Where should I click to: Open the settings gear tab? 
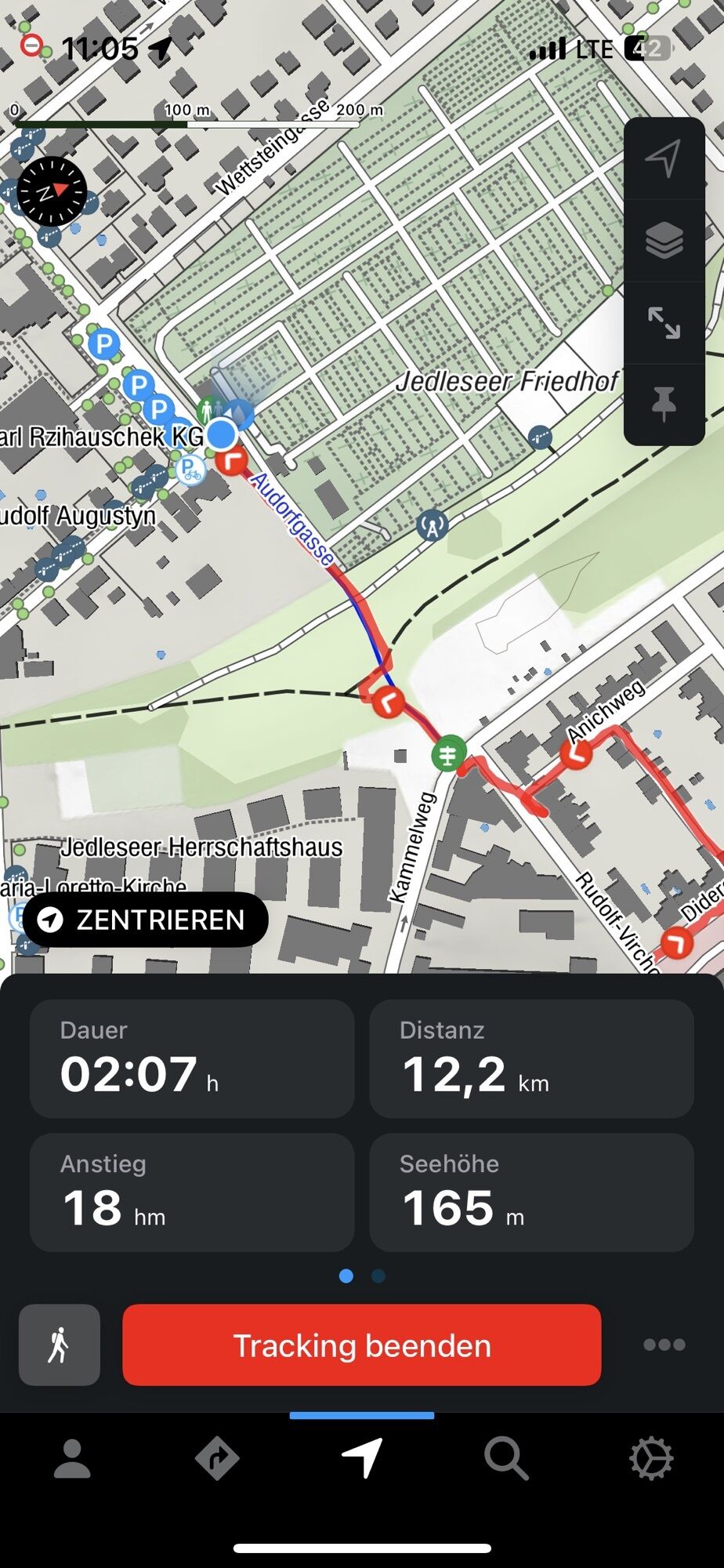pos(651,1459)
